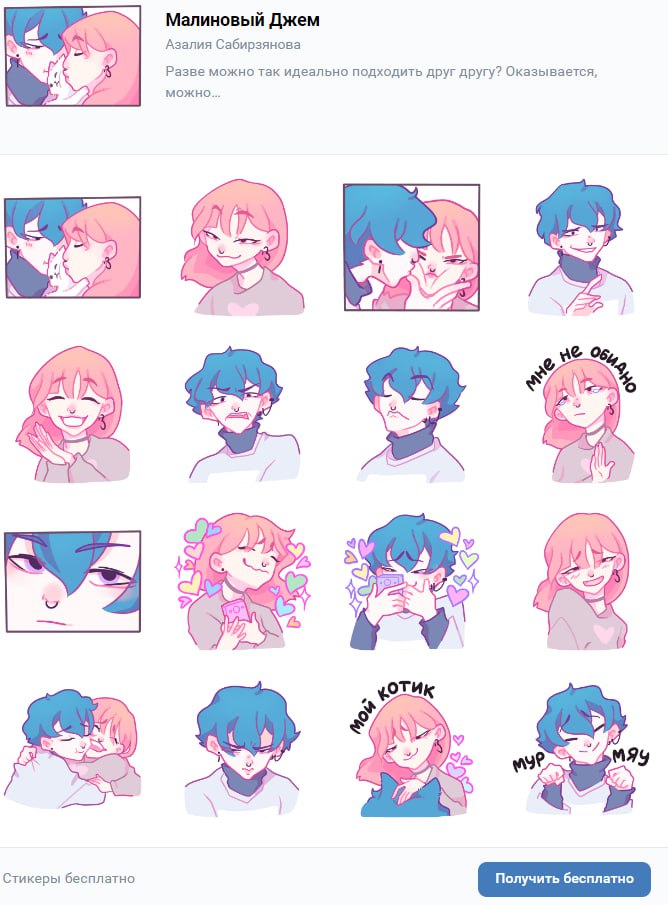Open the close-up blue hair eyes sticker
This screenshot has height=905, width=668.
coord(73,582)
